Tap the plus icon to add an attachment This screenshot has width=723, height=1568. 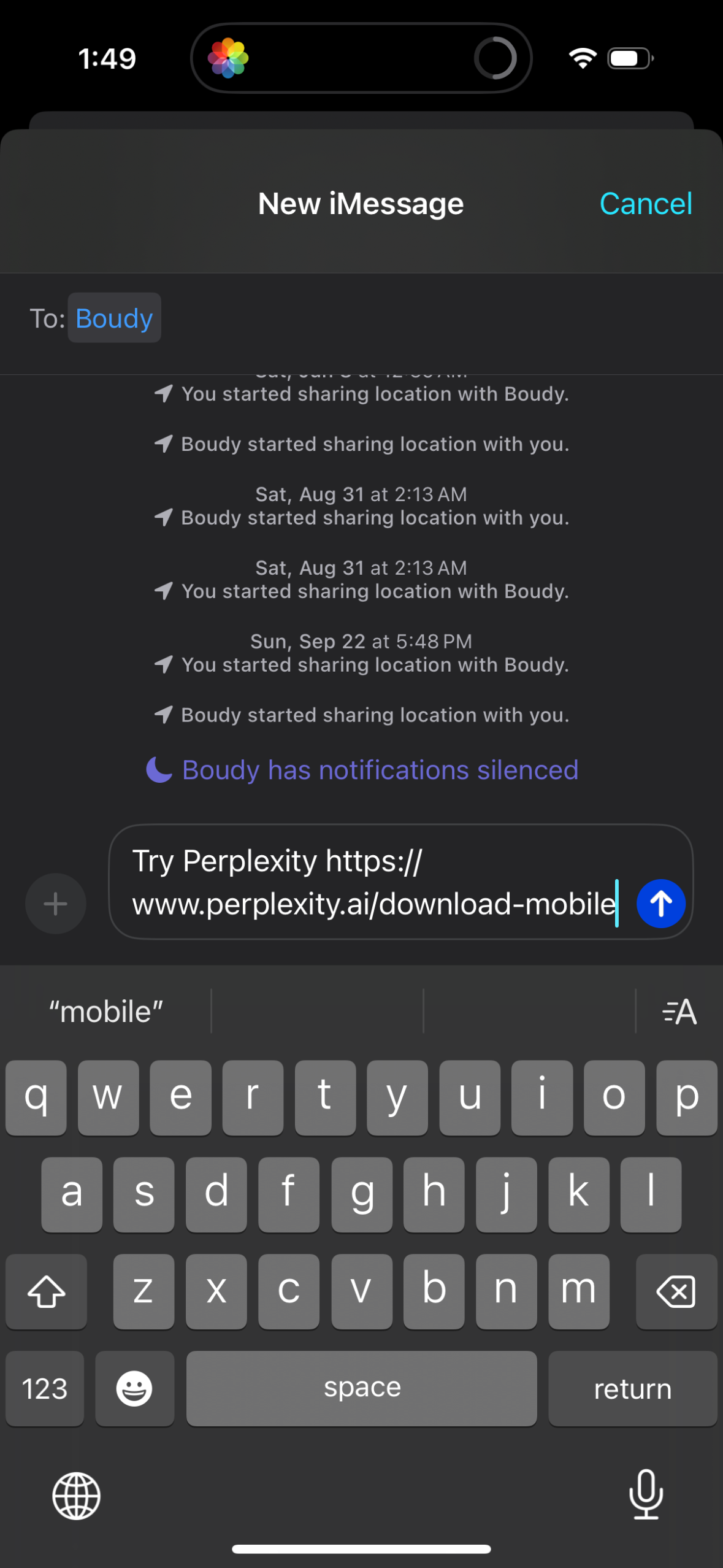tap(55, 903)
